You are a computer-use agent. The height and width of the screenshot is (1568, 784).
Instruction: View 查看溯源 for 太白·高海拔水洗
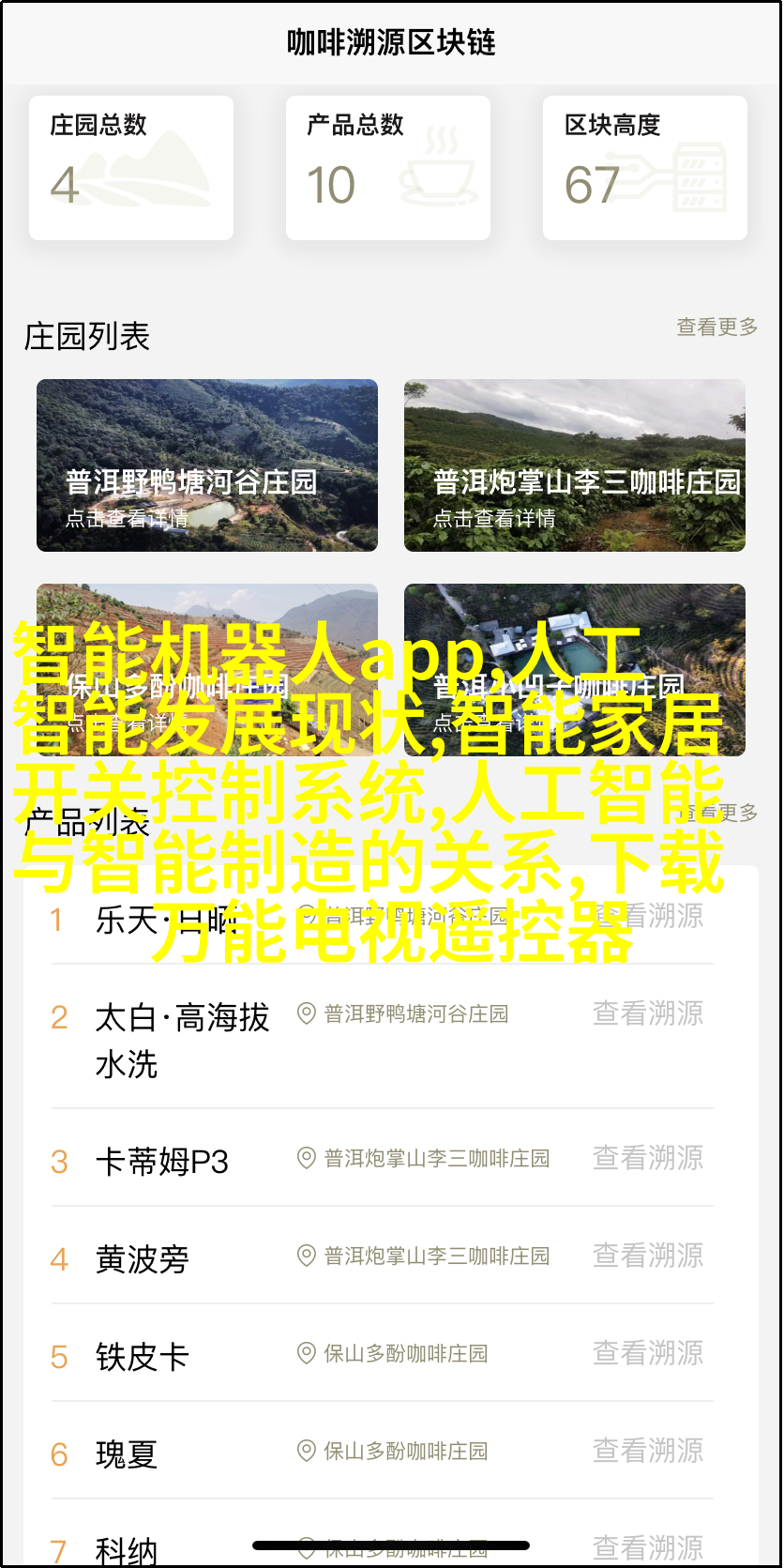coord(648,1013)
